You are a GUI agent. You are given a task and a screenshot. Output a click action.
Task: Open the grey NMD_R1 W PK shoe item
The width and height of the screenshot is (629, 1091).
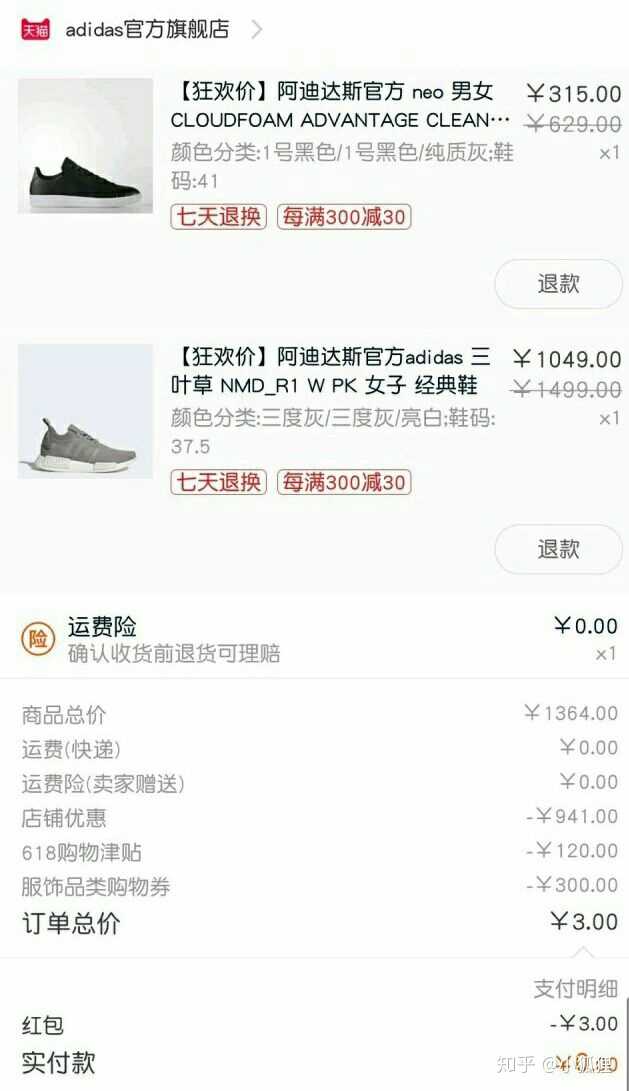(x=85, y=411)
